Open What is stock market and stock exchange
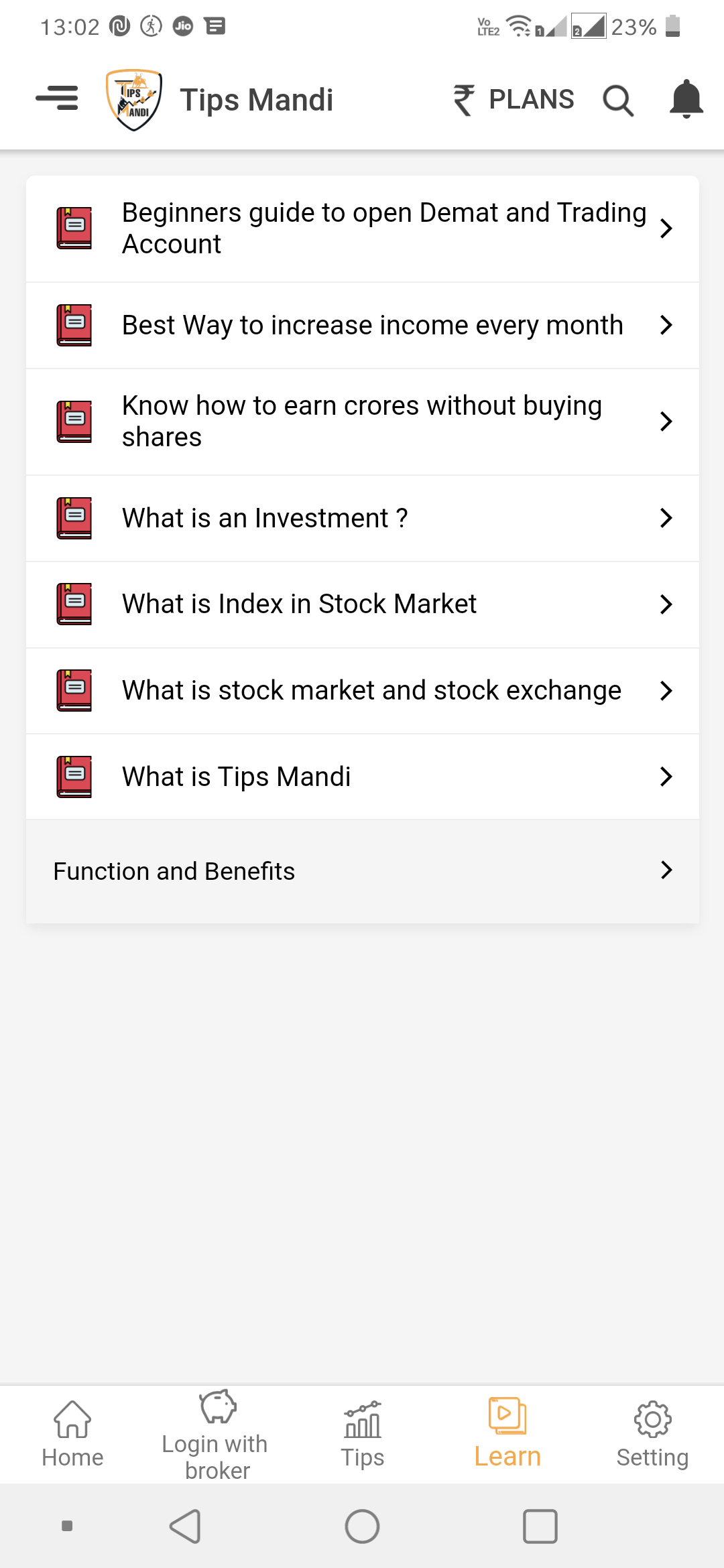724x1568 pixels. (x=363, y=691)
